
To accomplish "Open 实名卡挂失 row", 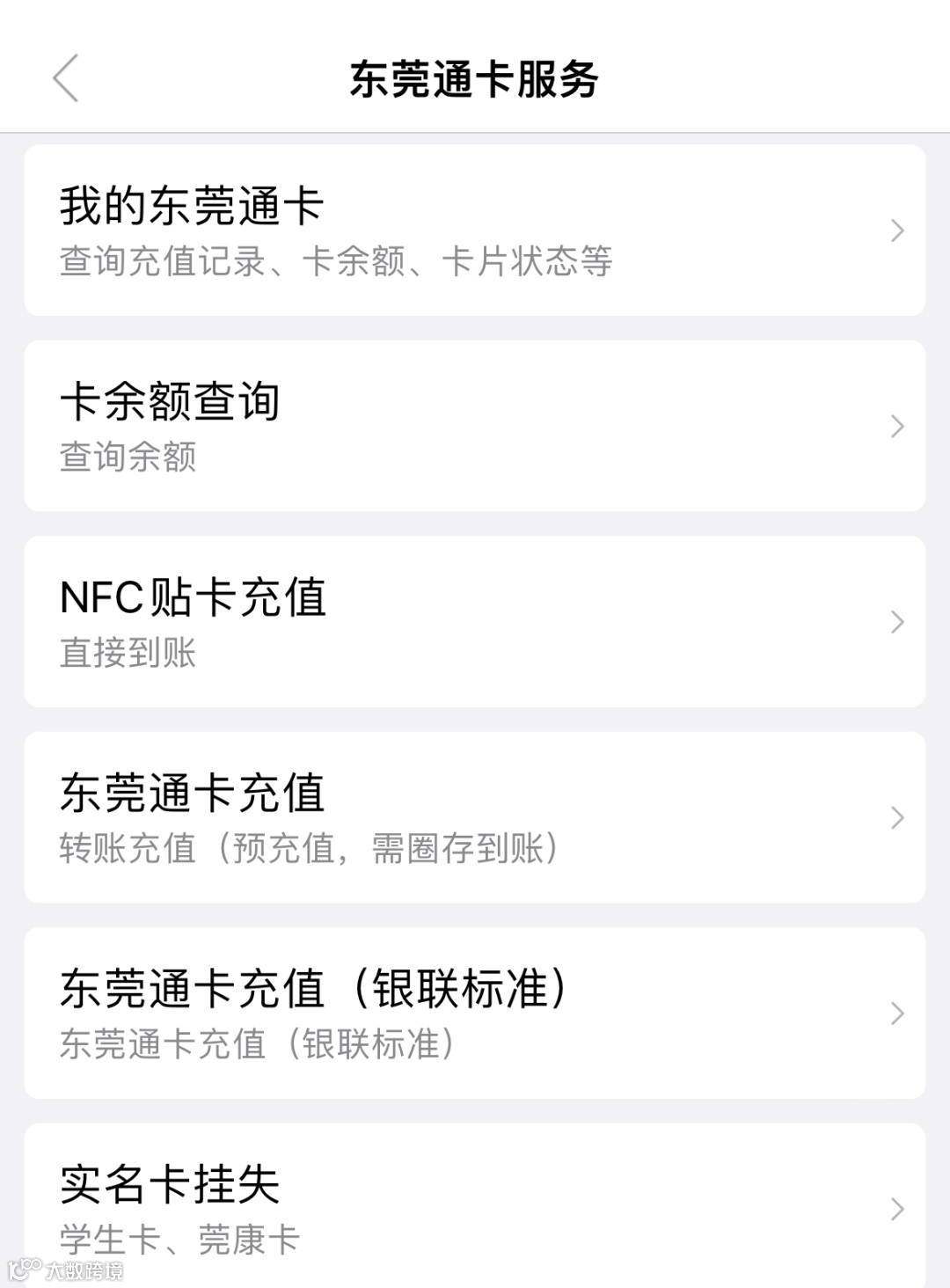I will point(474,1207).
